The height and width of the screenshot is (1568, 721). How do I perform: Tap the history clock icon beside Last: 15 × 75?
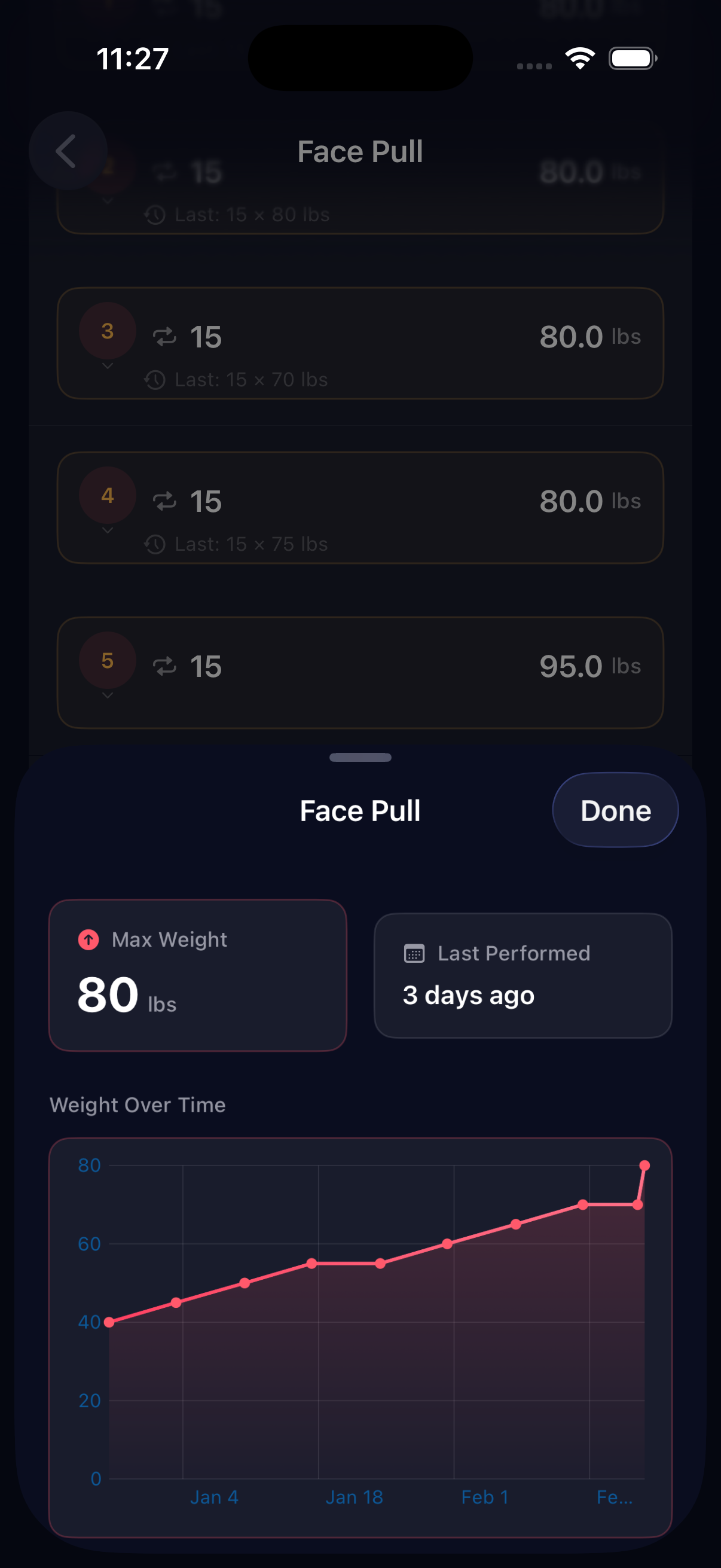[x=157, y=543]
